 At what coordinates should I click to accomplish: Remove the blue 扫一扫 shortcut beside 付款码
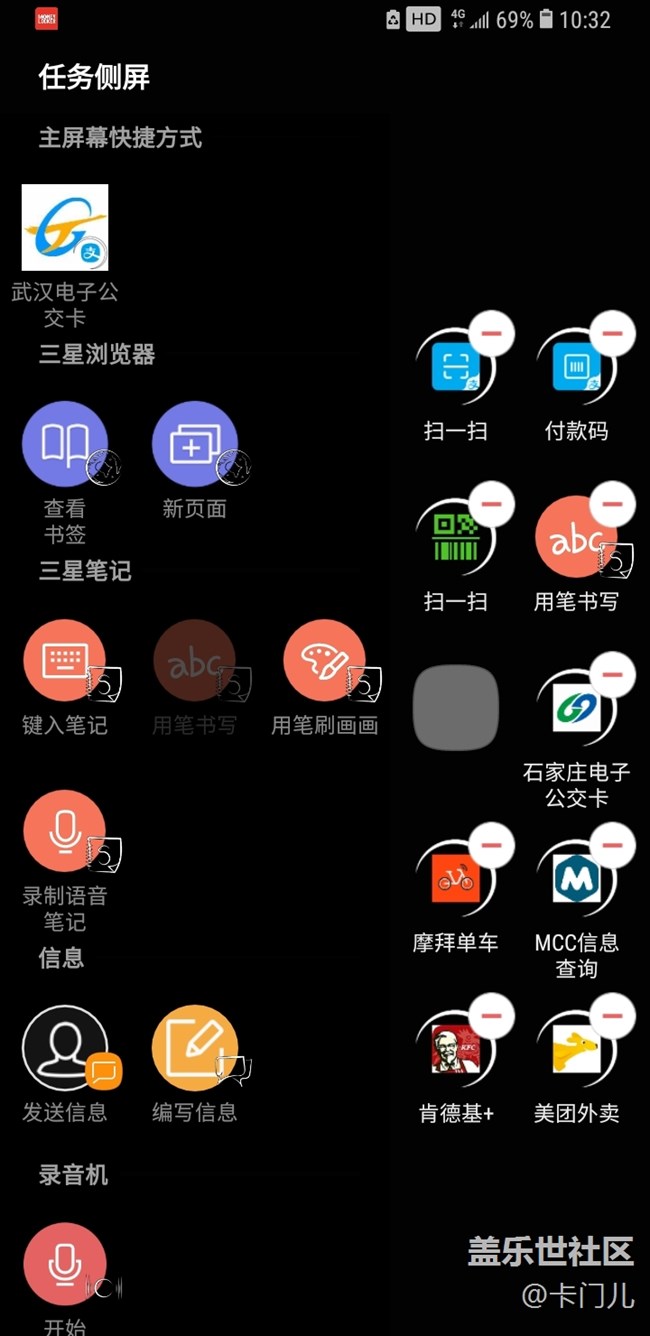click(491, 333)
